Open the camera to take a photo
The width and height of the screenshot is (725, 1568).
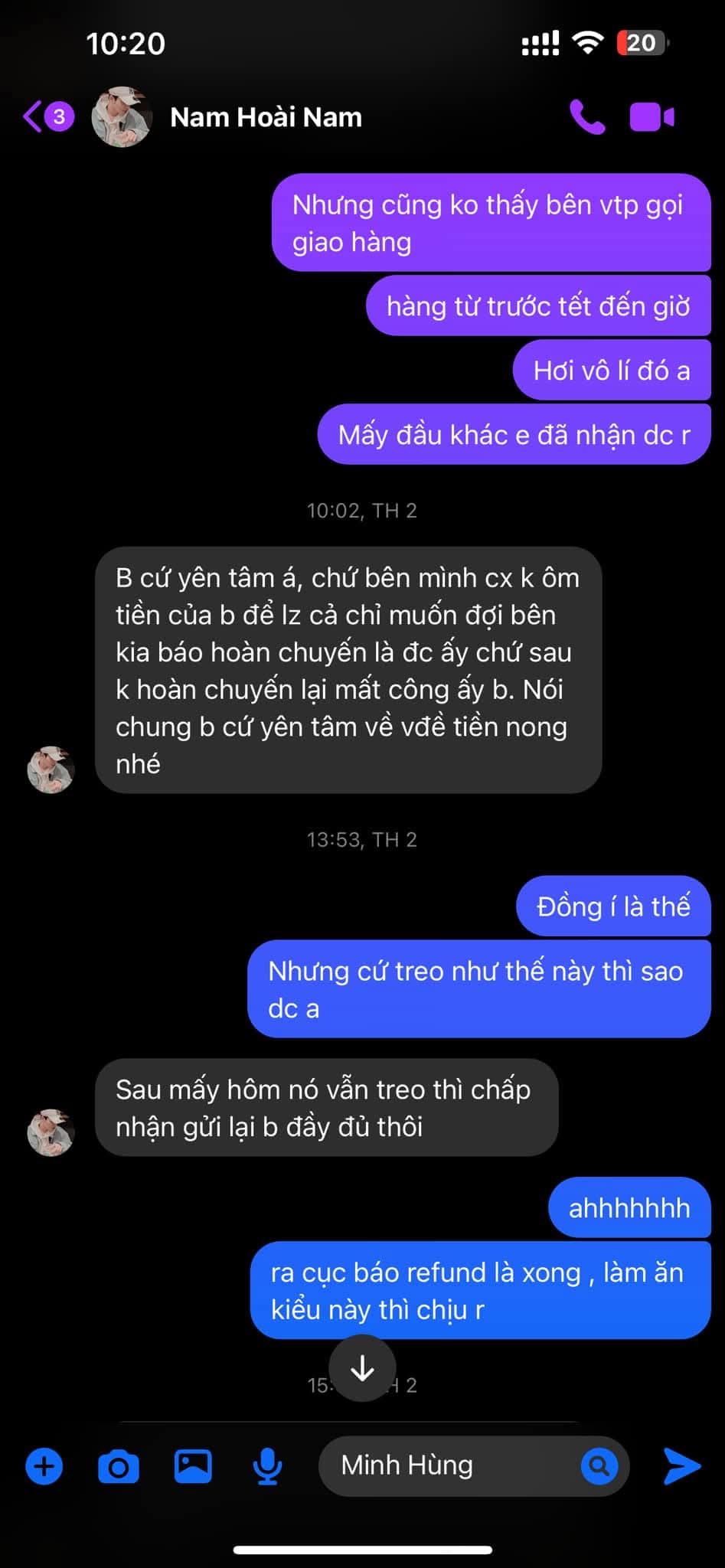click(x=119, y=1466)
